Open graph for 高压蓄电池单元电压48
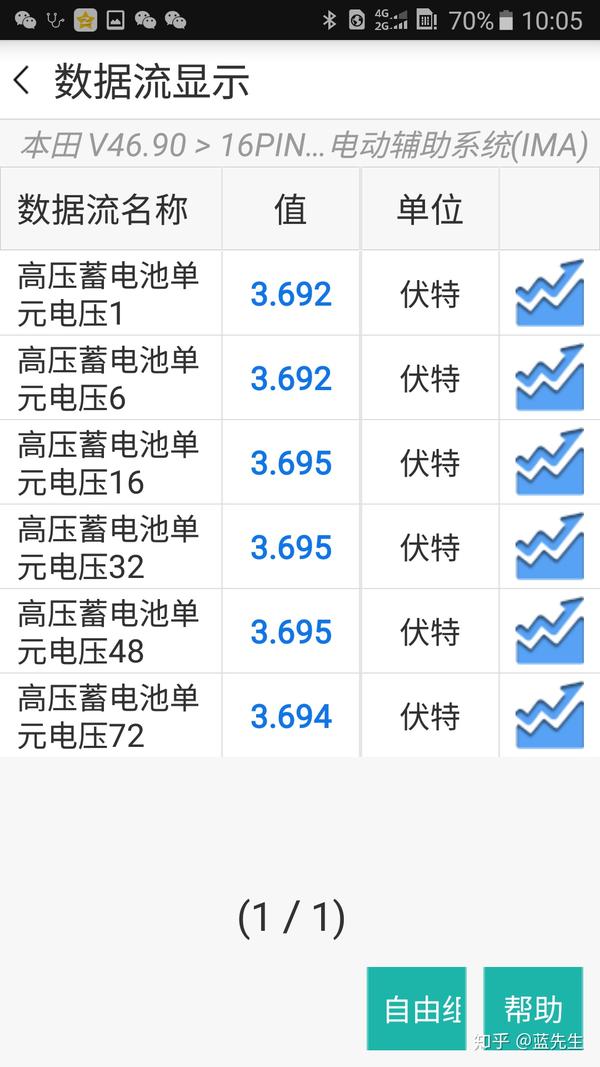 [550, 631]
